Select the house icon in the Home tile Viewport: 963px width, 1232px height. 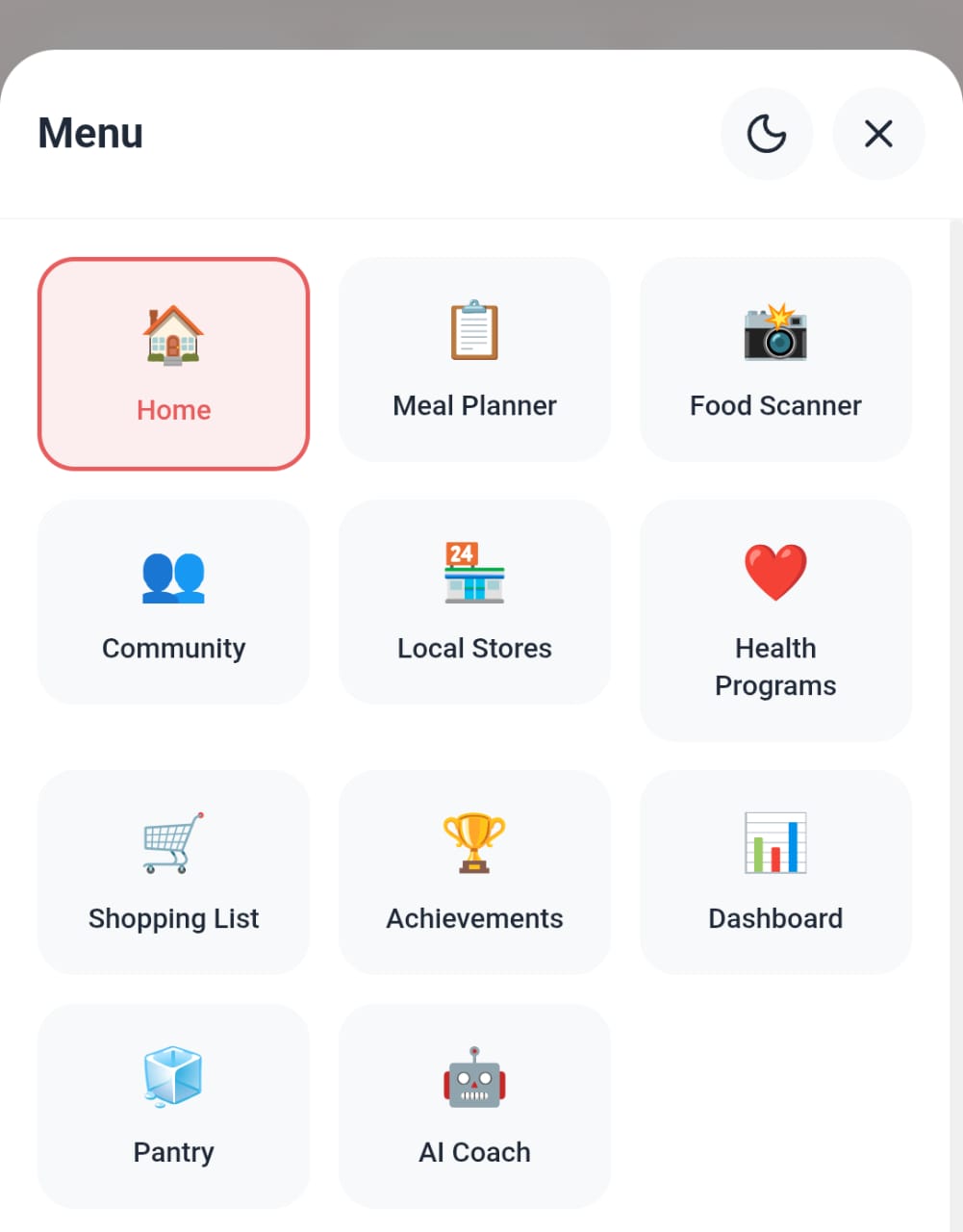[173, 332]
